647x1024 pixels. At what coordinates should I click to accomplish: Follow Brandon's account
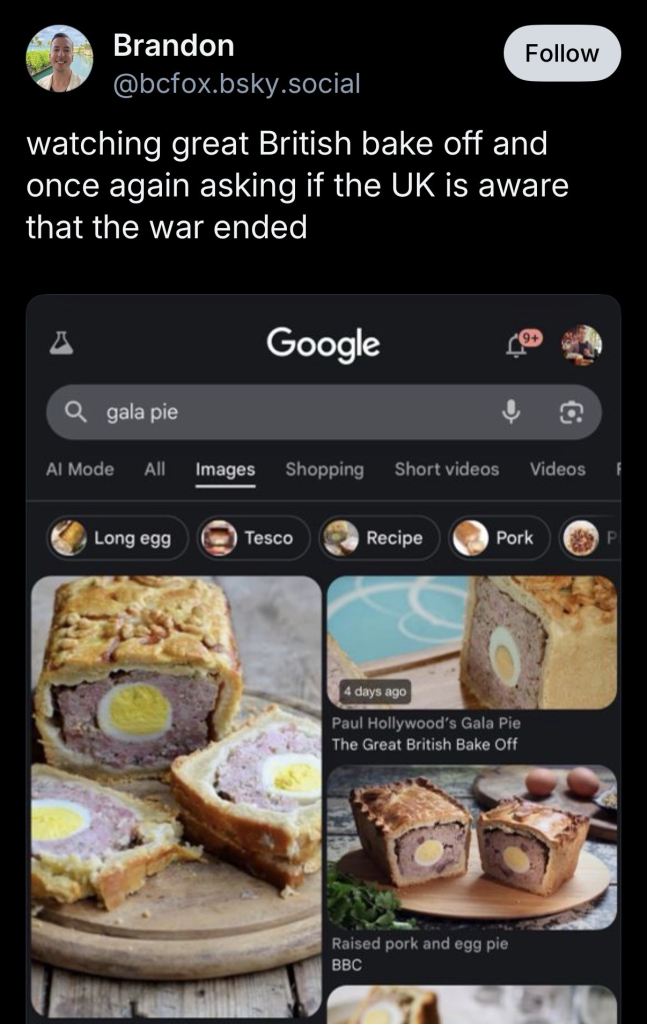pos(561,54)
